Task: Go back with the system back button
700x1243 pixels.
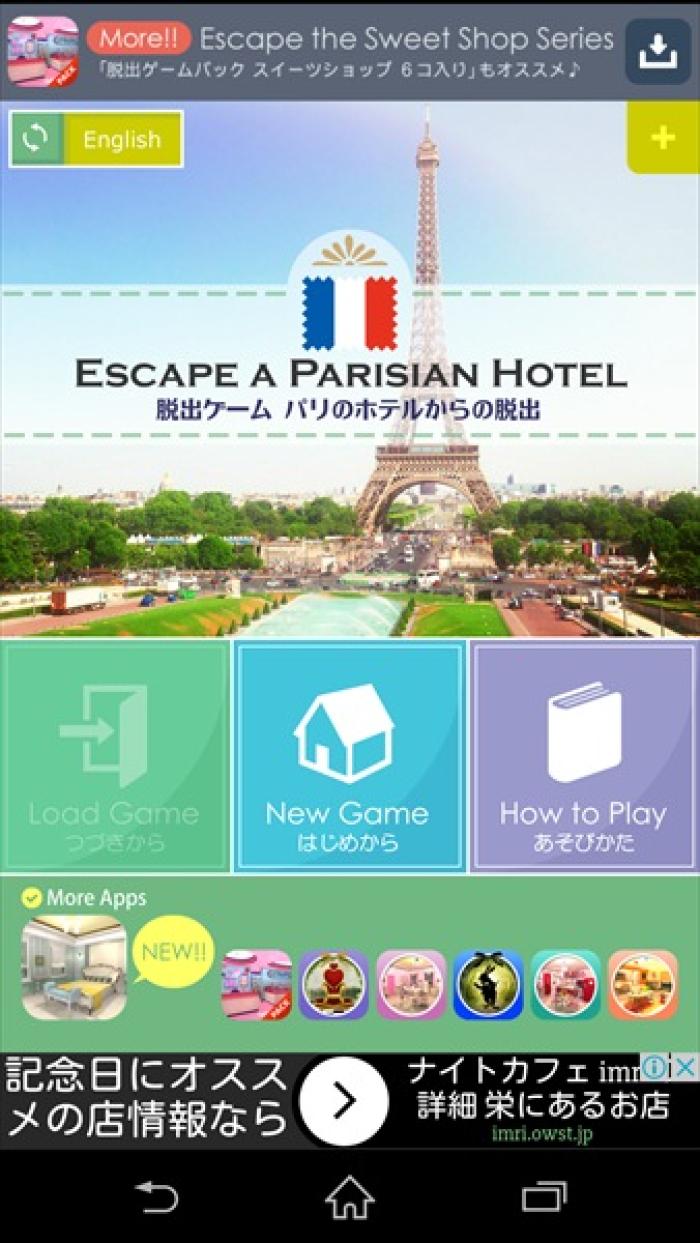Action: tap(157, 1196)
